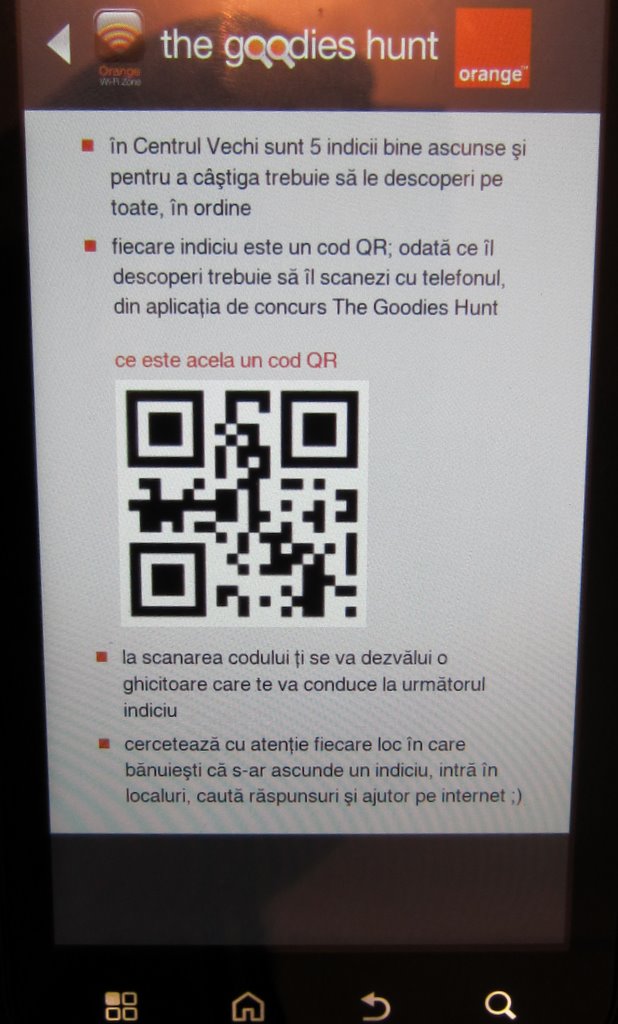
Task: Open the system menu key
Action: tap(122, 1006)
